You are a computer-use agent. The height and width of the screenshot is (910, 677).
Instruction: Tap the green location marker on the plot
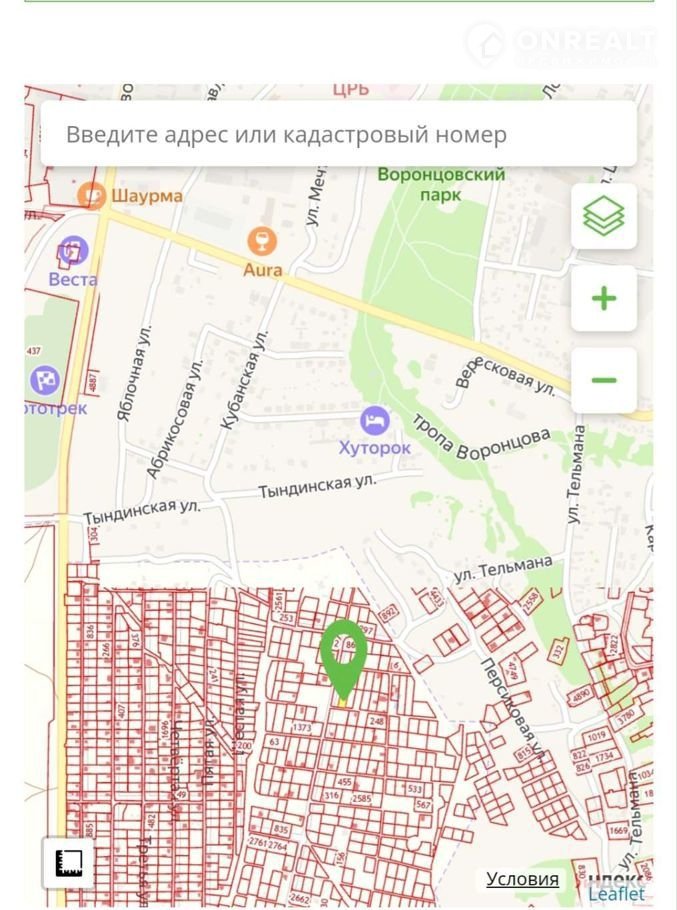tap(343, 653)
